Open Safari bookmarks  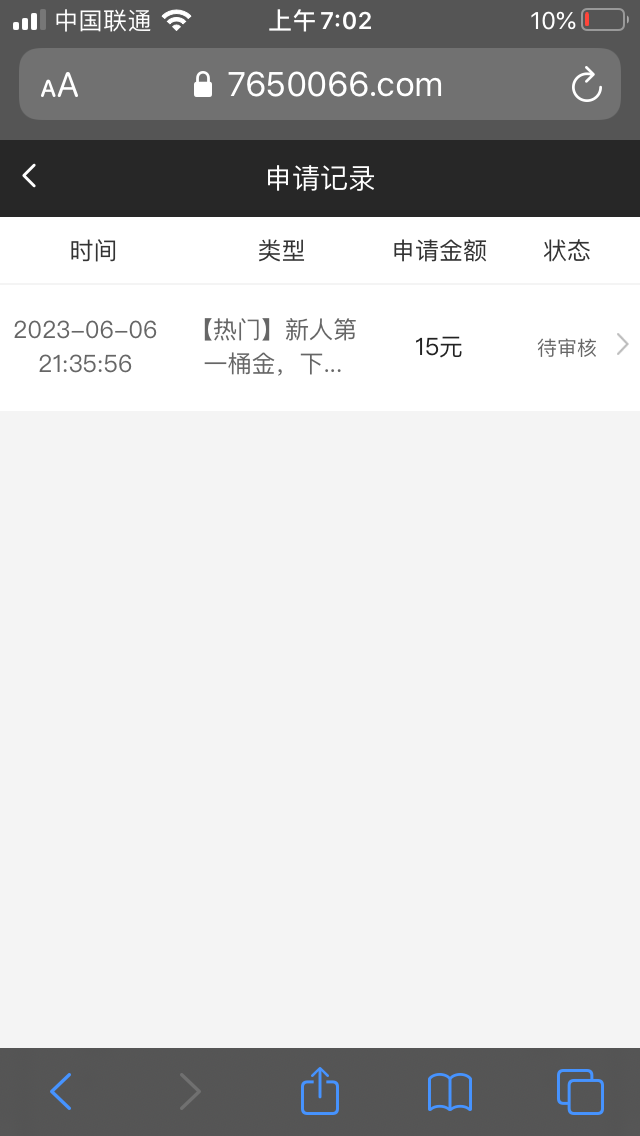pos(450,1091)
